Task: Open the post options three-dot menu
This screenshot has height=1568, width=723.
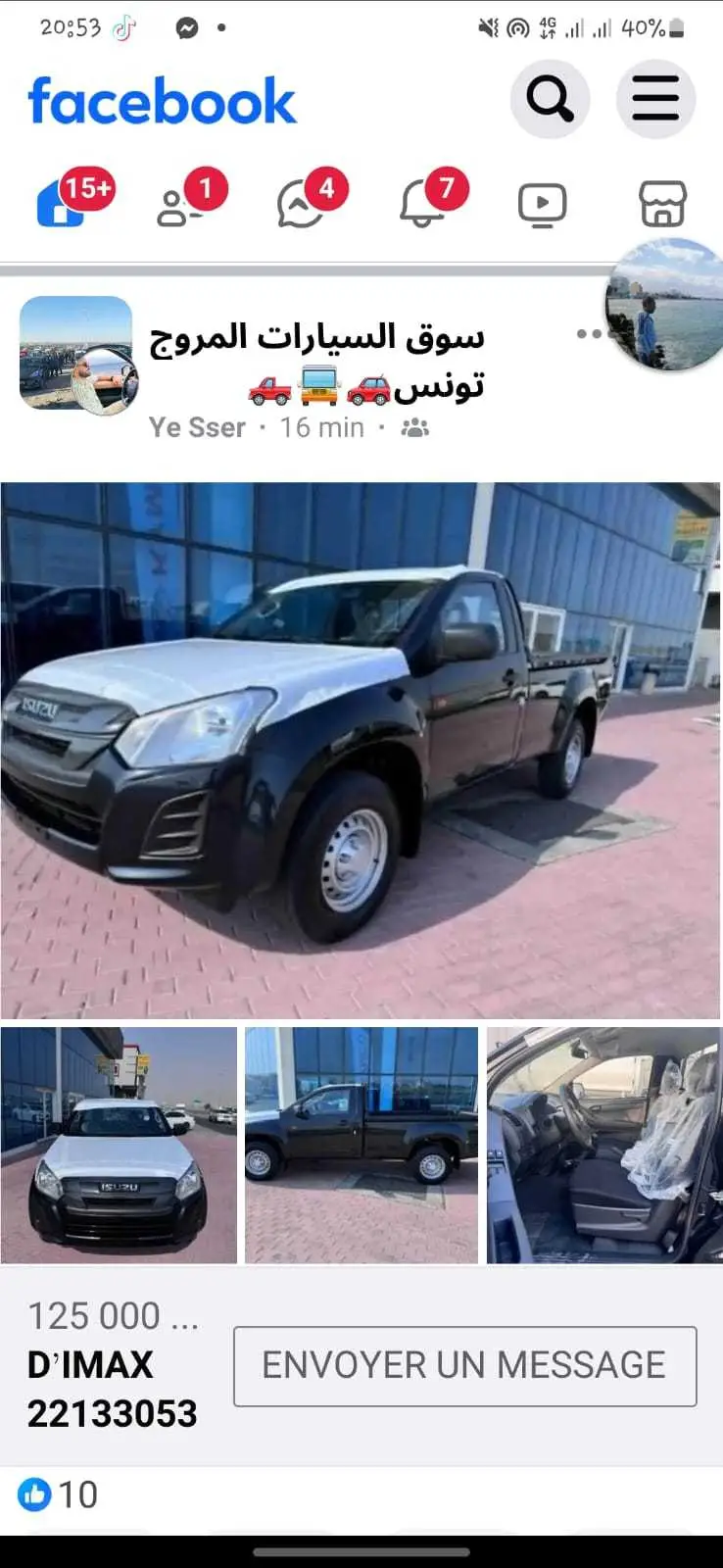Action: (x=589, y=334)
